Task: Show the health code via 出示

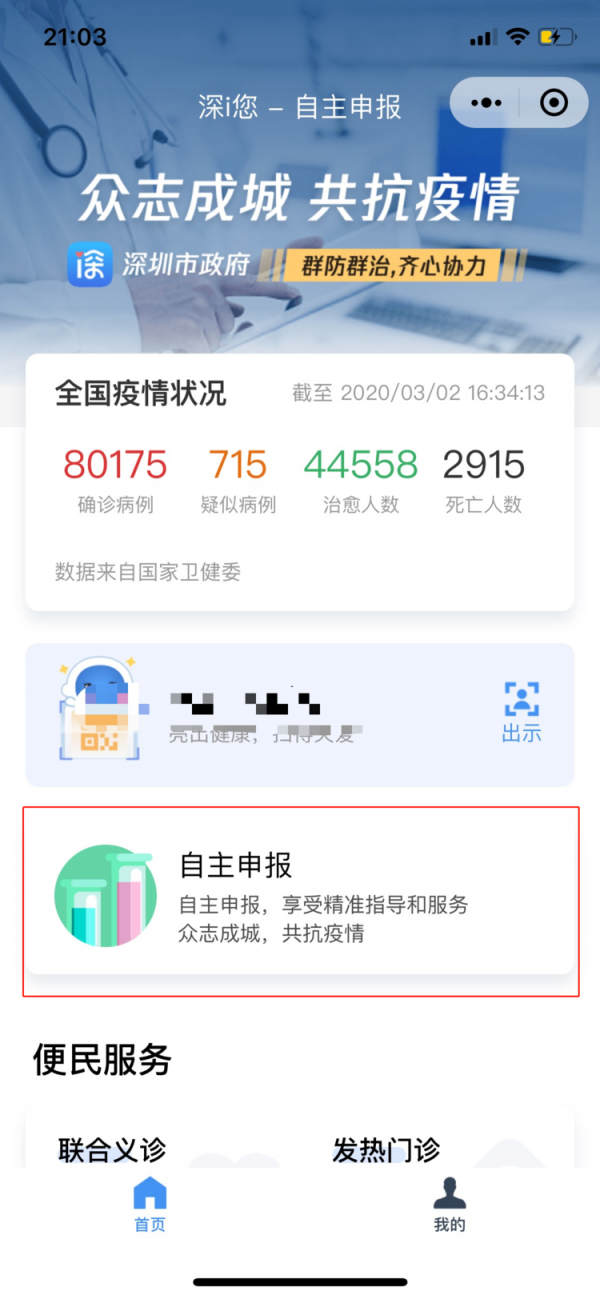Action: point(521,712)
